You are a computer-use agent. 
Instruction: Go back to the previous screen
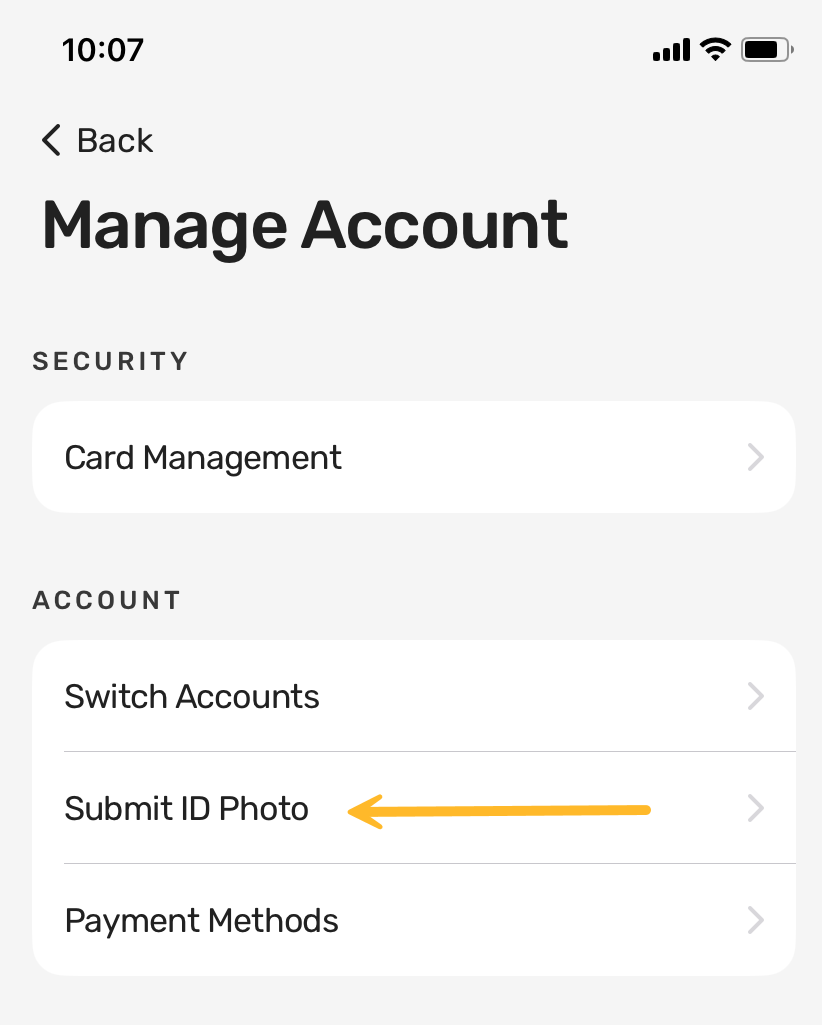coord(97,140)
